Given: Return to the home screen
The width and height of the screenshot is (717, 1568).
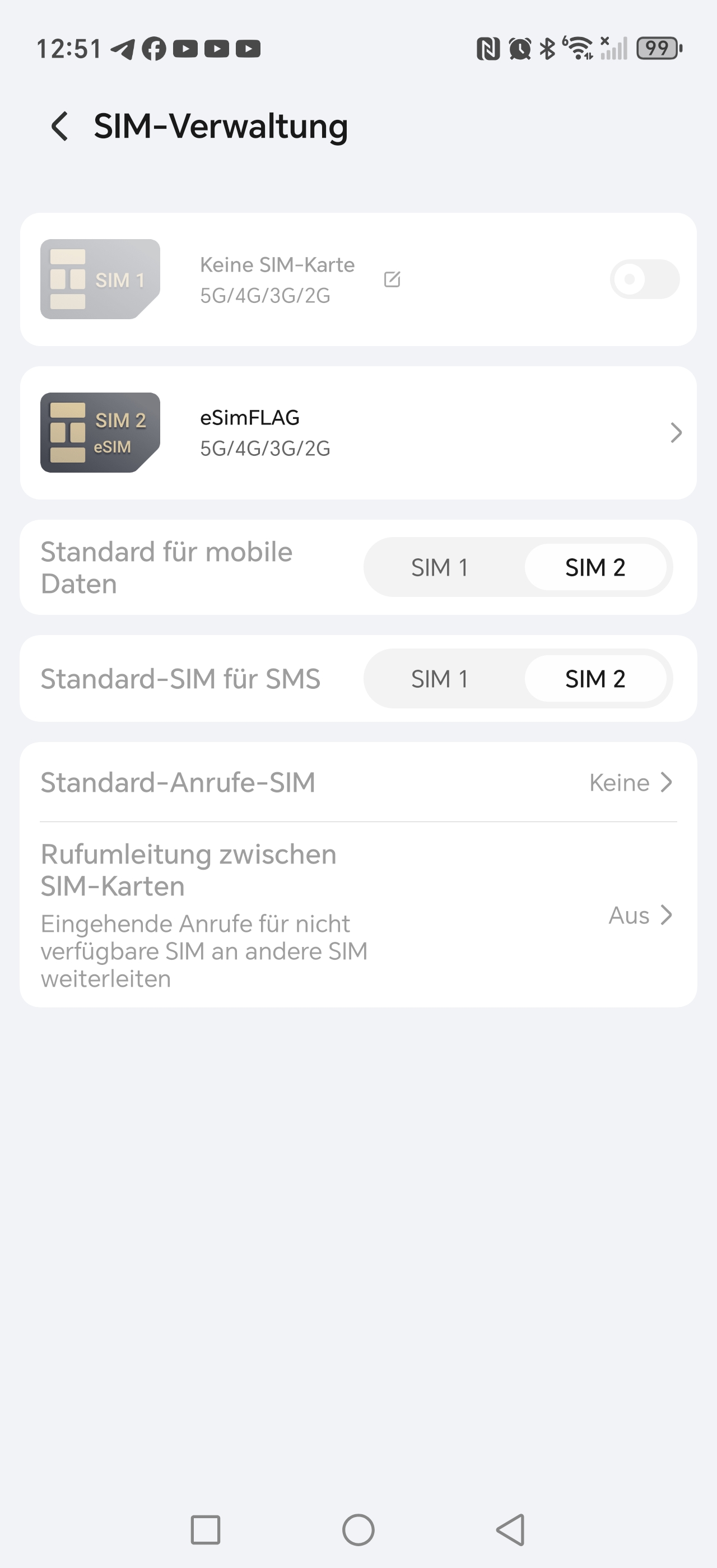Looking at the screenshot, I should click(358, 1530).
